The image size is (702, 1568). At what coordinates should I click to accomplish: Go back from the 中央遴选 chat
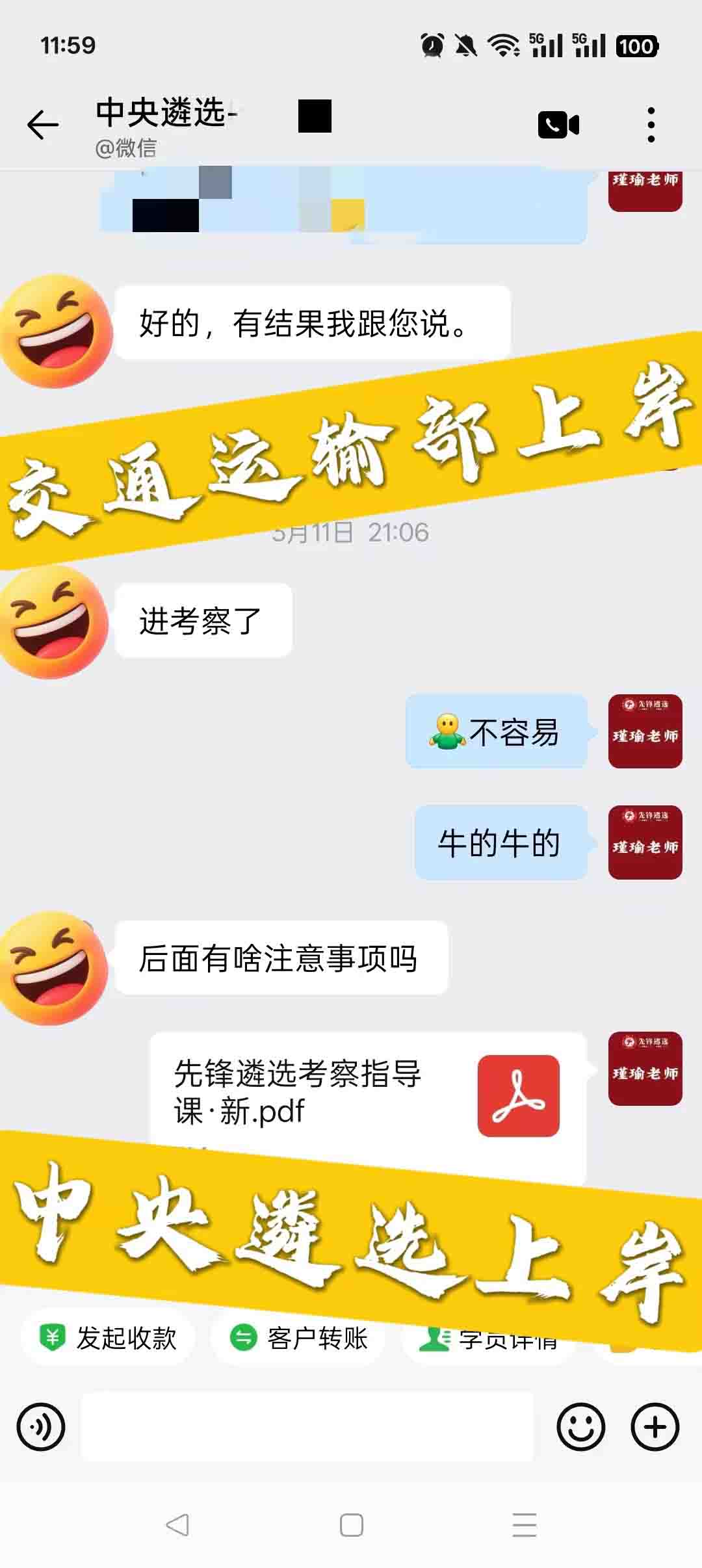pos(43,125)
